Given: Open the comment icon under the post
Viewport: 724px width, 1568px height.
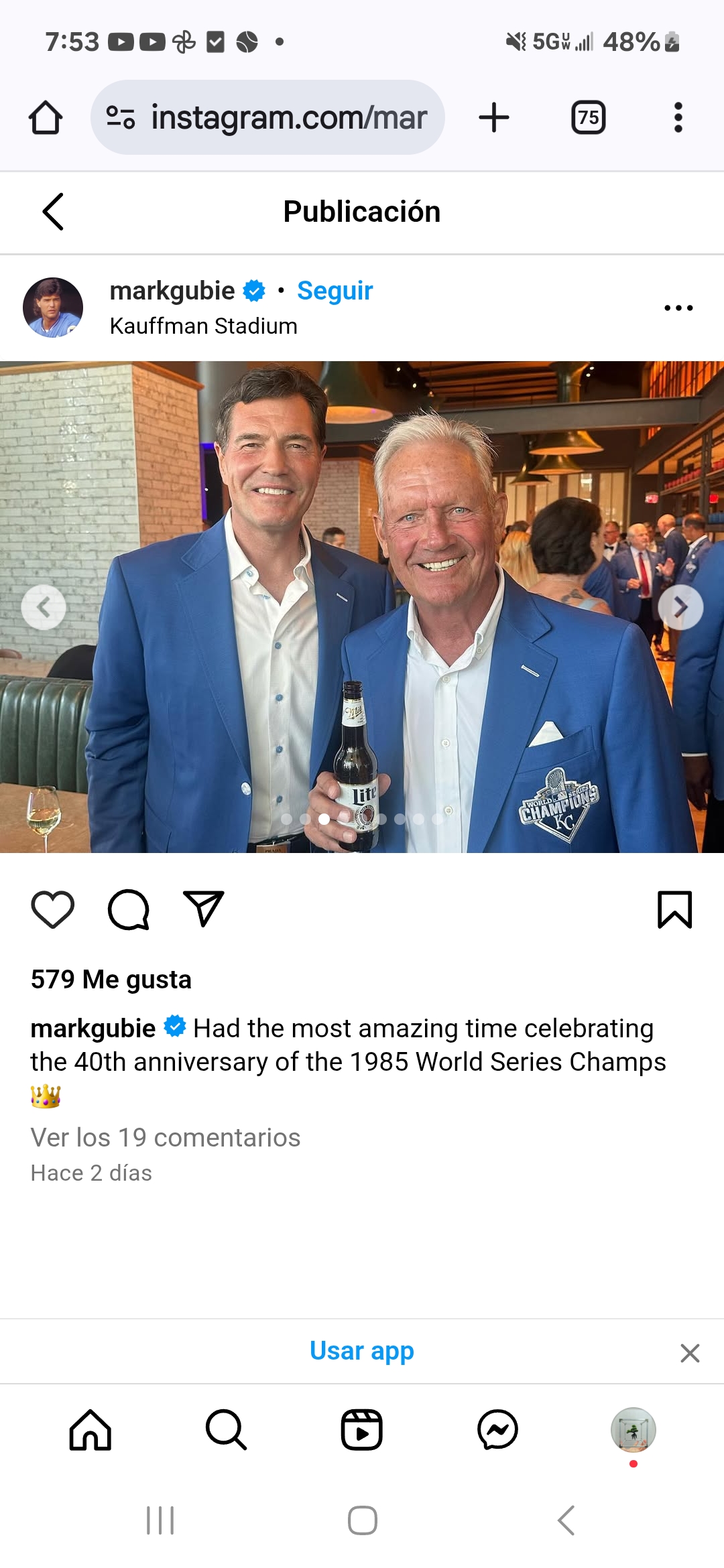Looking at the screenshot, I should [128, 910].
